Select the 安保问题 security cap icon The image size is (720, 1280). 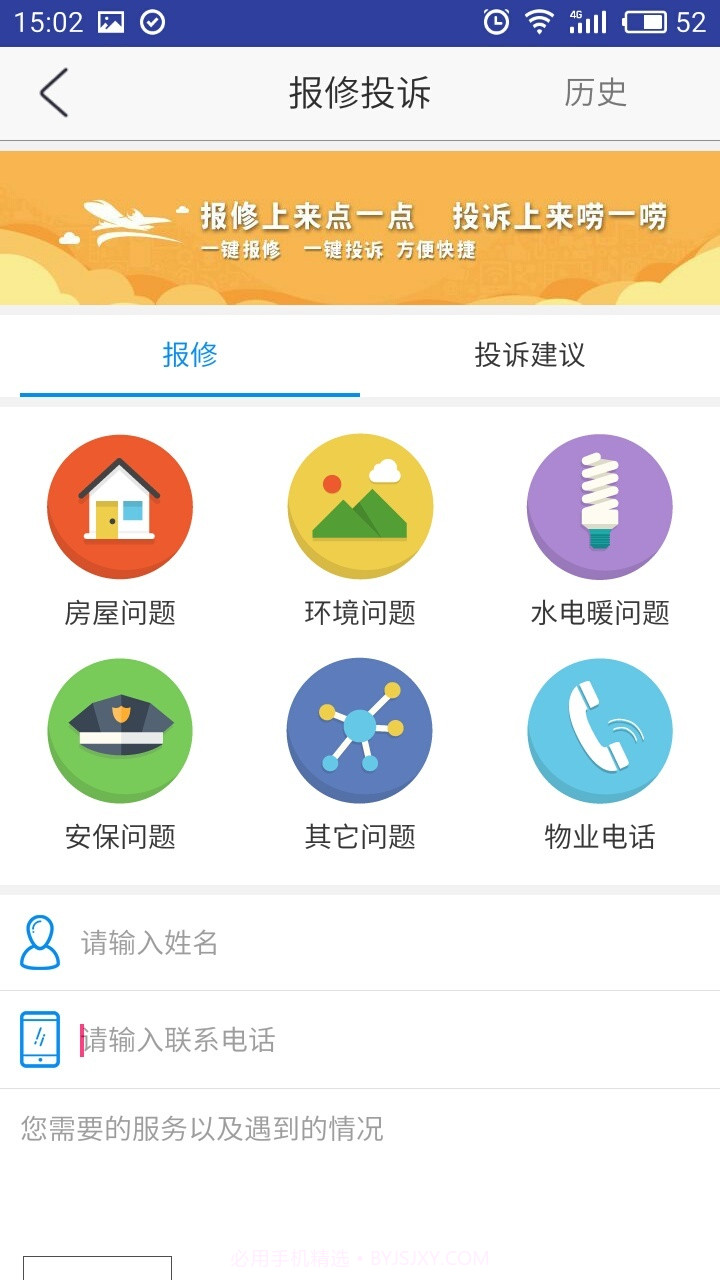119,731
